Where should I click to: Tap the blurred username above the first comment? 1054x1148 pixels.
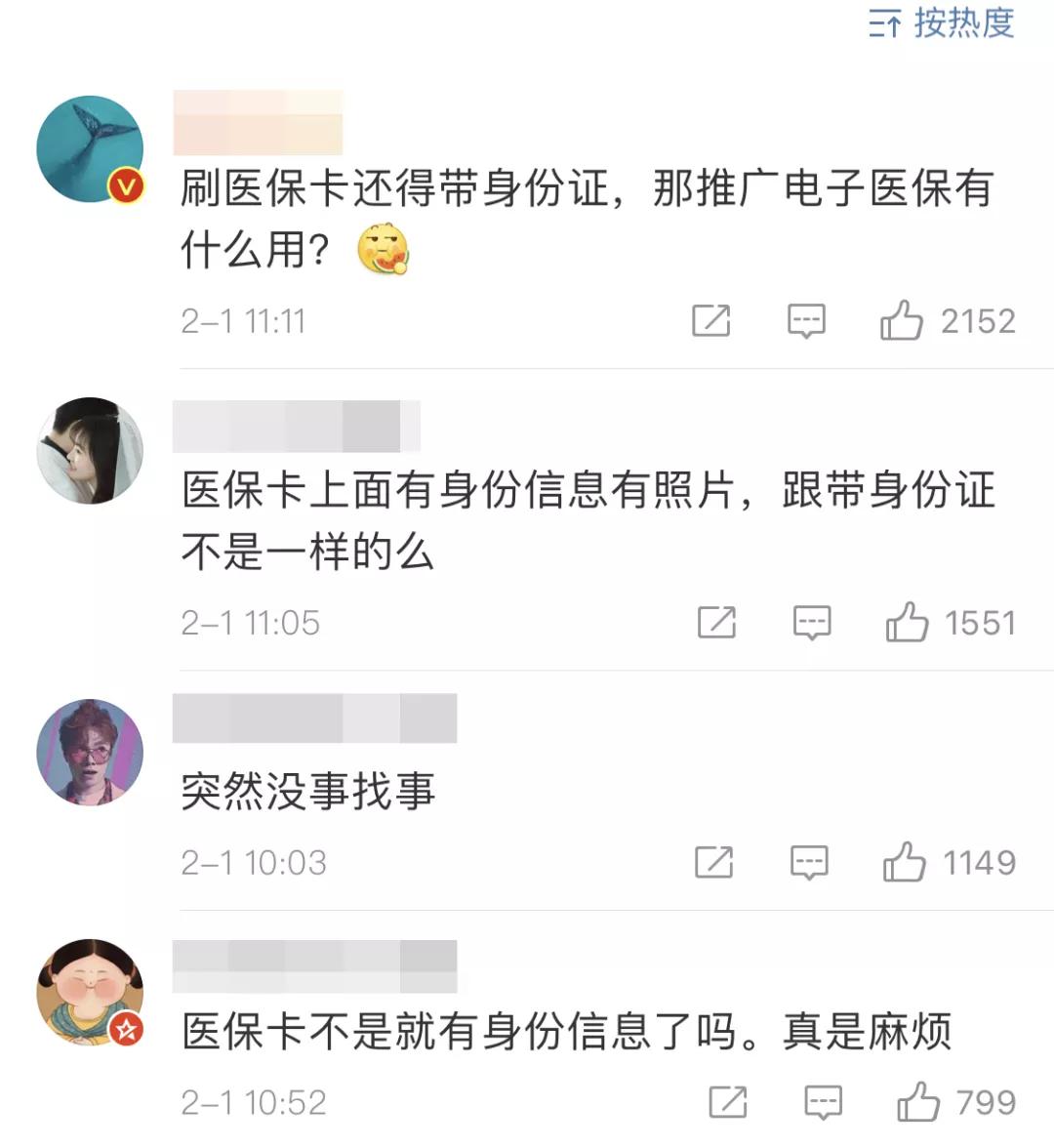(x=259, y=122)
